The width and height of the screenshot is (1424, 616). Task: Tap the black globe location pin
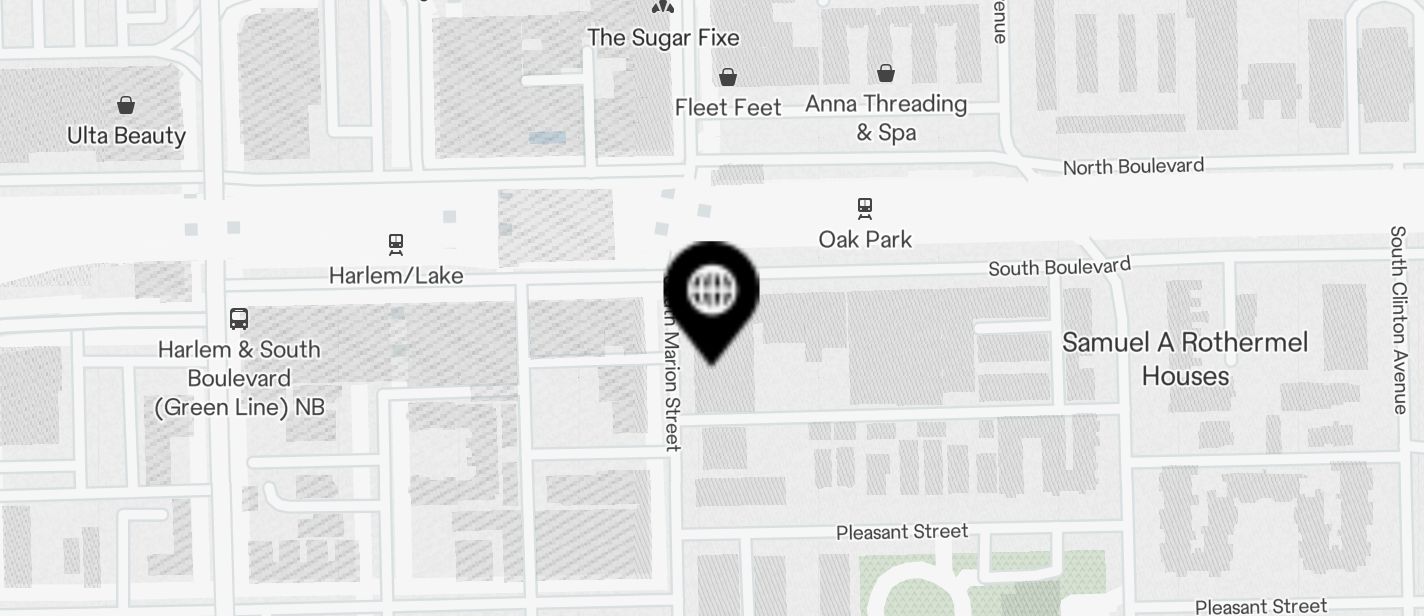(x=712, y=293)
